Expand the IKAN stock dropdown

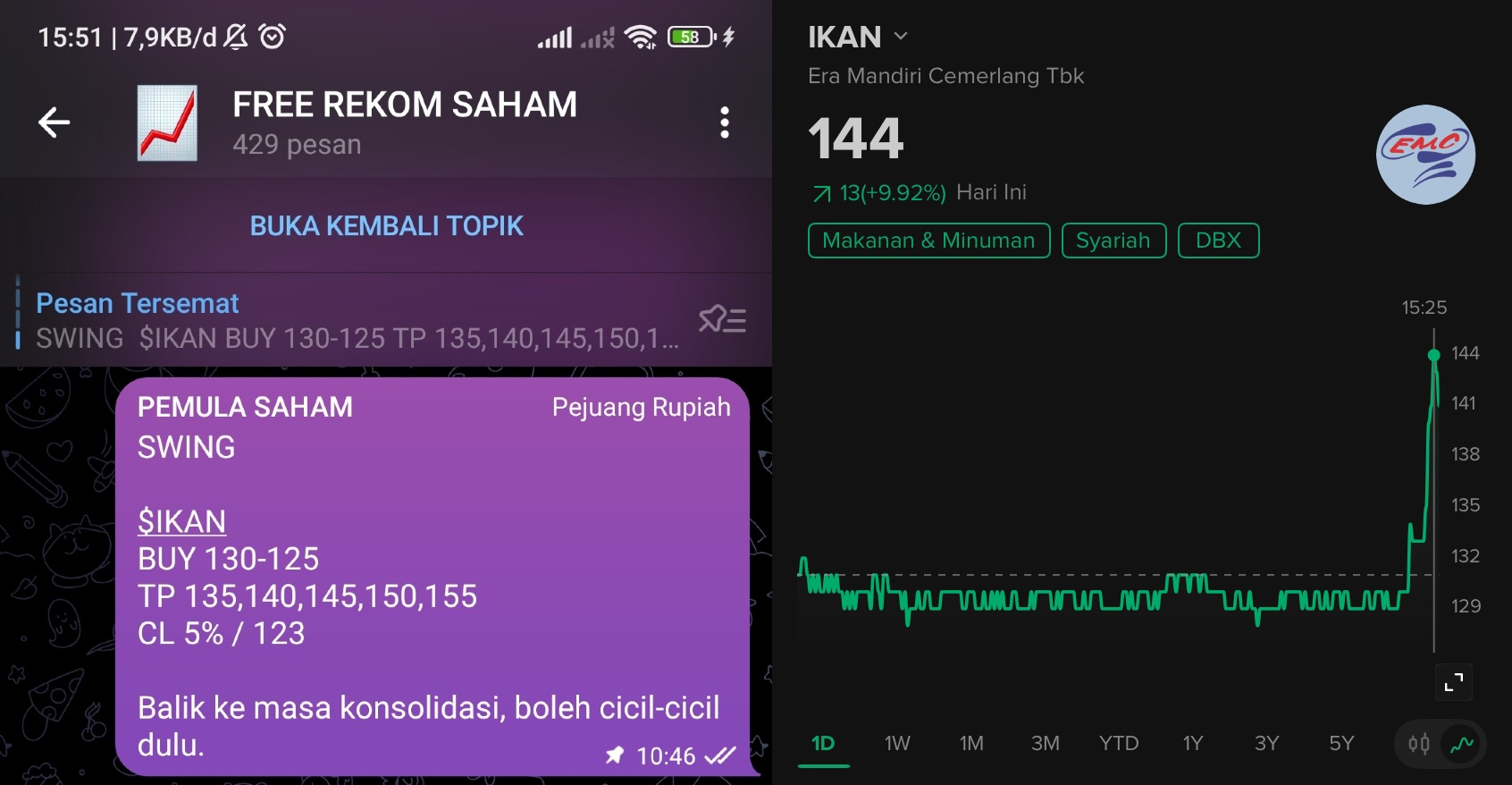tap(901, 37)
